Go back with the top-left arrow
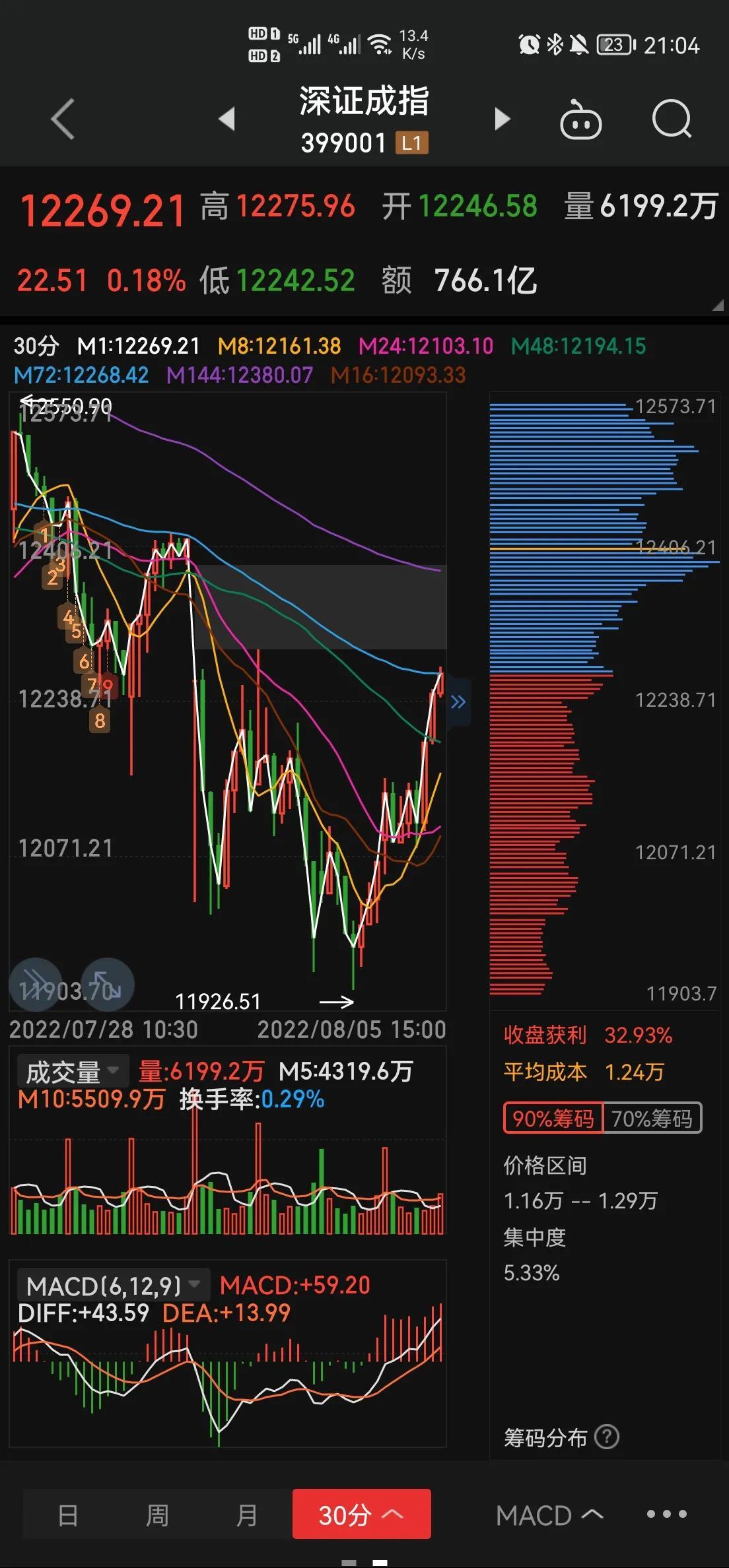This screenshot has height=1568, width=729. [63, 119]
